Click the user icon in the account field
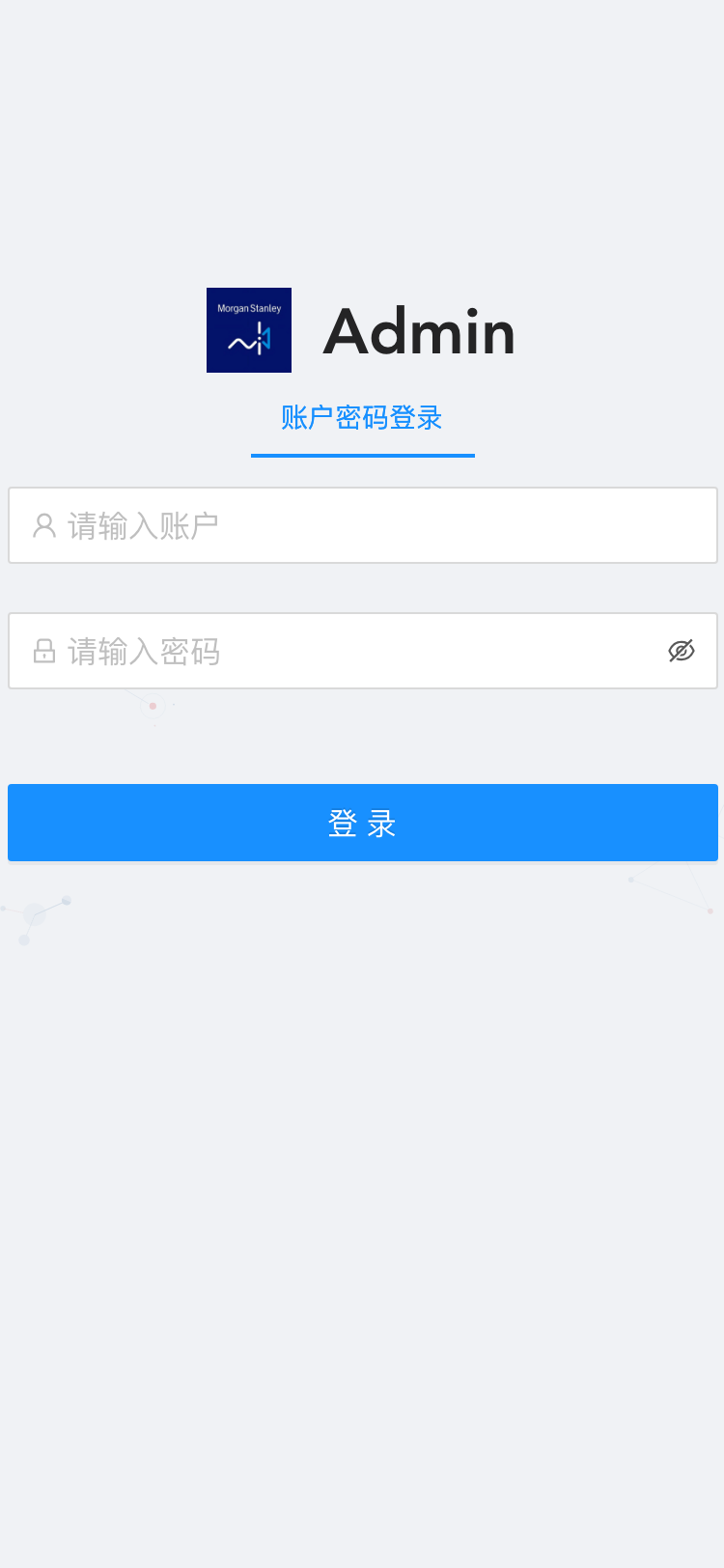 pyautogui.click(x=44, y=524)
